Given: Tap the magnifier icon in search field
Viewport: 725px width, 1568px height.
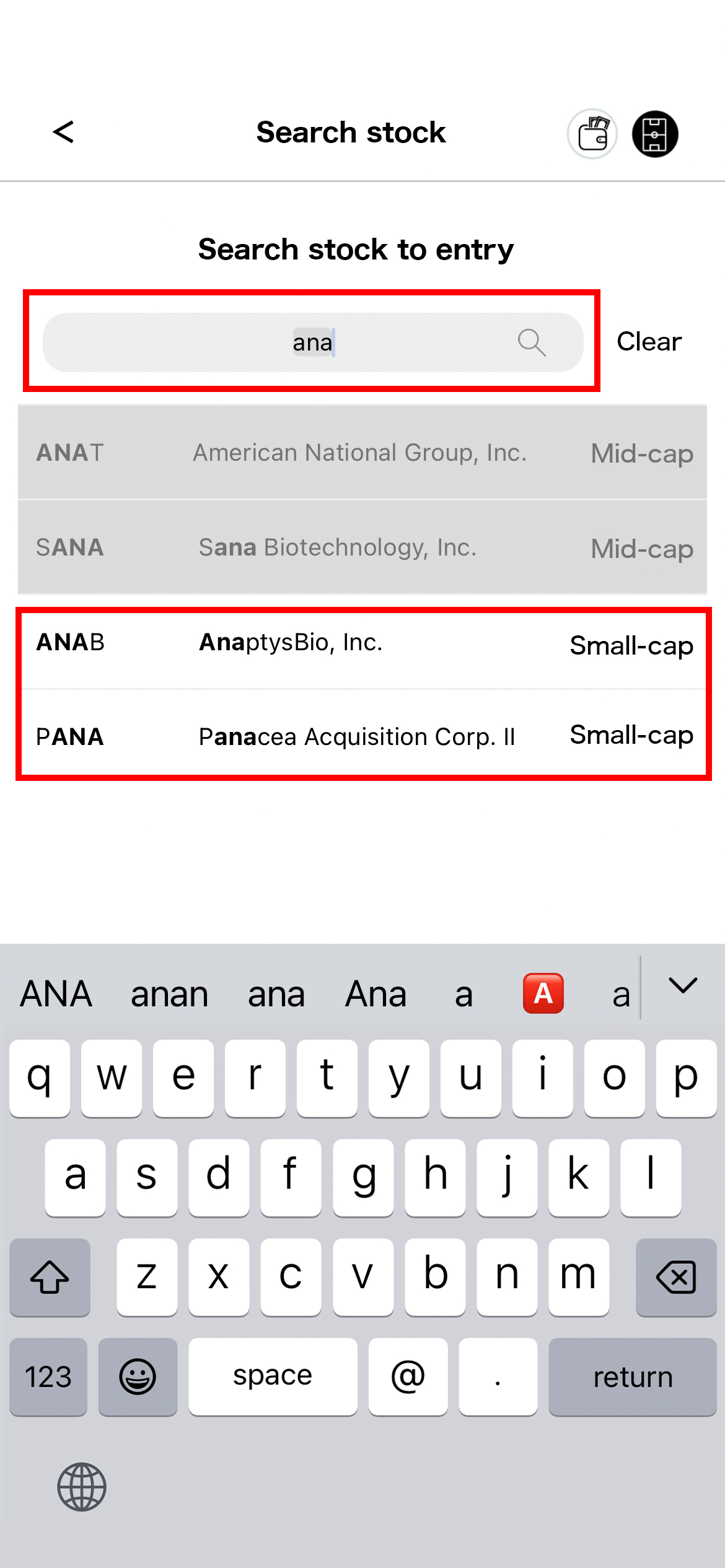Looking at the screenshot, I should pos(532,342).
